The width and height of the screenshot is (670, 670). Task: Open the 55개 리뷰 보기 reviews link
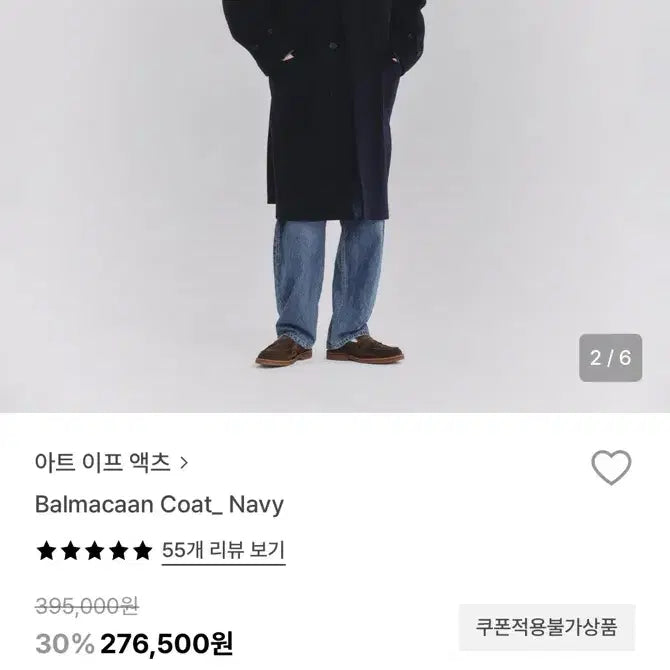223,550
